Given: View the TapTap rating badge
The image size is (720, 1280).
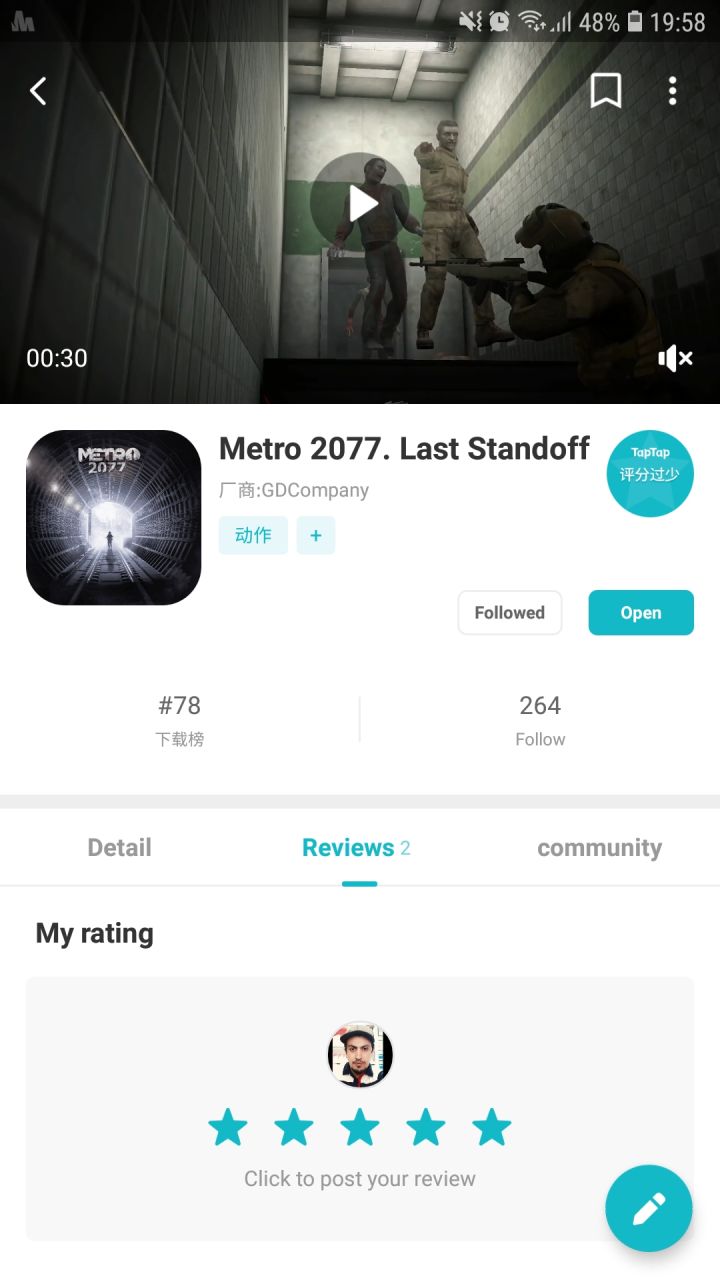Looking at the screenshot, I should 650,473.
